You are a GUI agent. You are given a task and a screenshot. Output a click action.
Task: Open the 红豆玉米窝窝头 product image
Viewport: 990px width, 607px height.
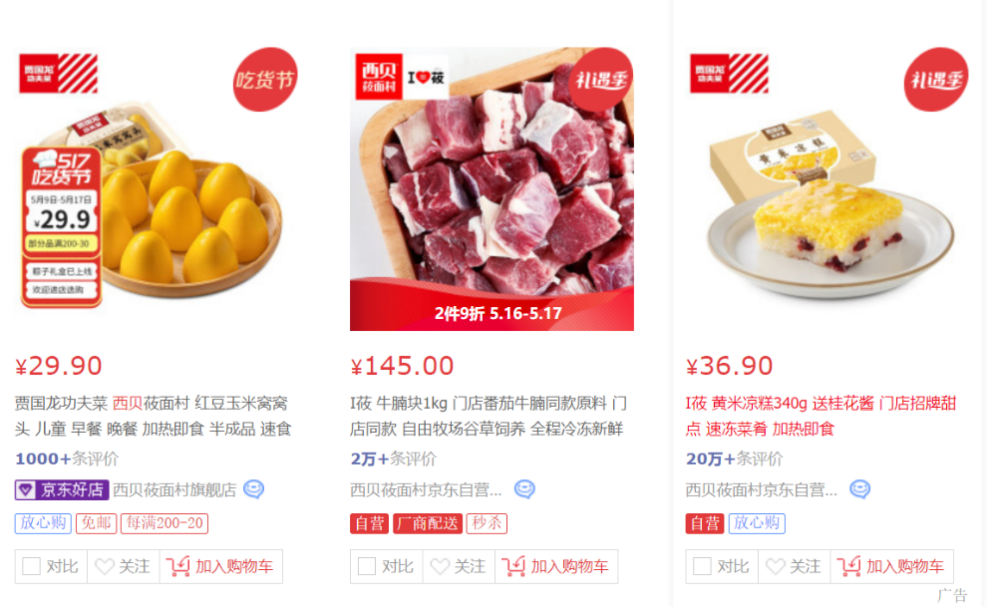tap(156, 188)
